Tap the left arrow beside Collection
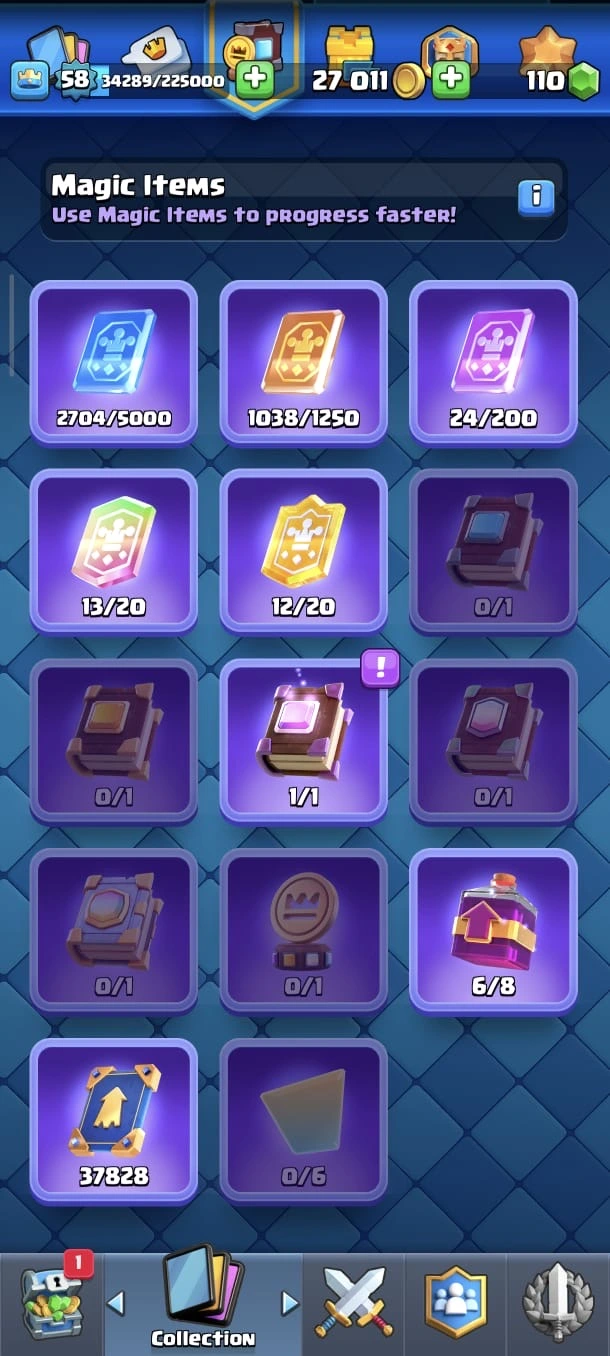Viewport: 610px width, 1356px height. click(116, 1302)
